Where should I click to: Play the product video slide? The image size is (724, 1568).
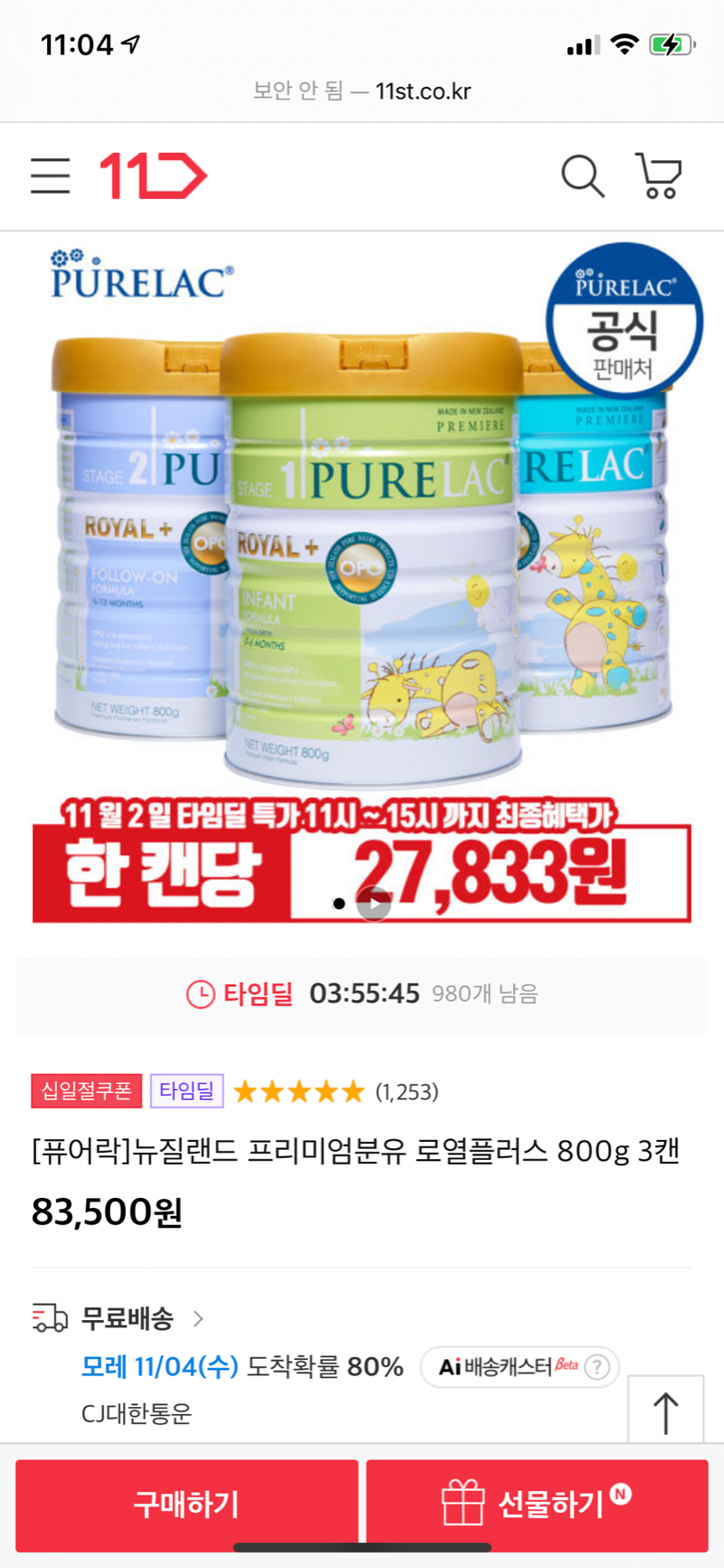[x=374, y=903]
